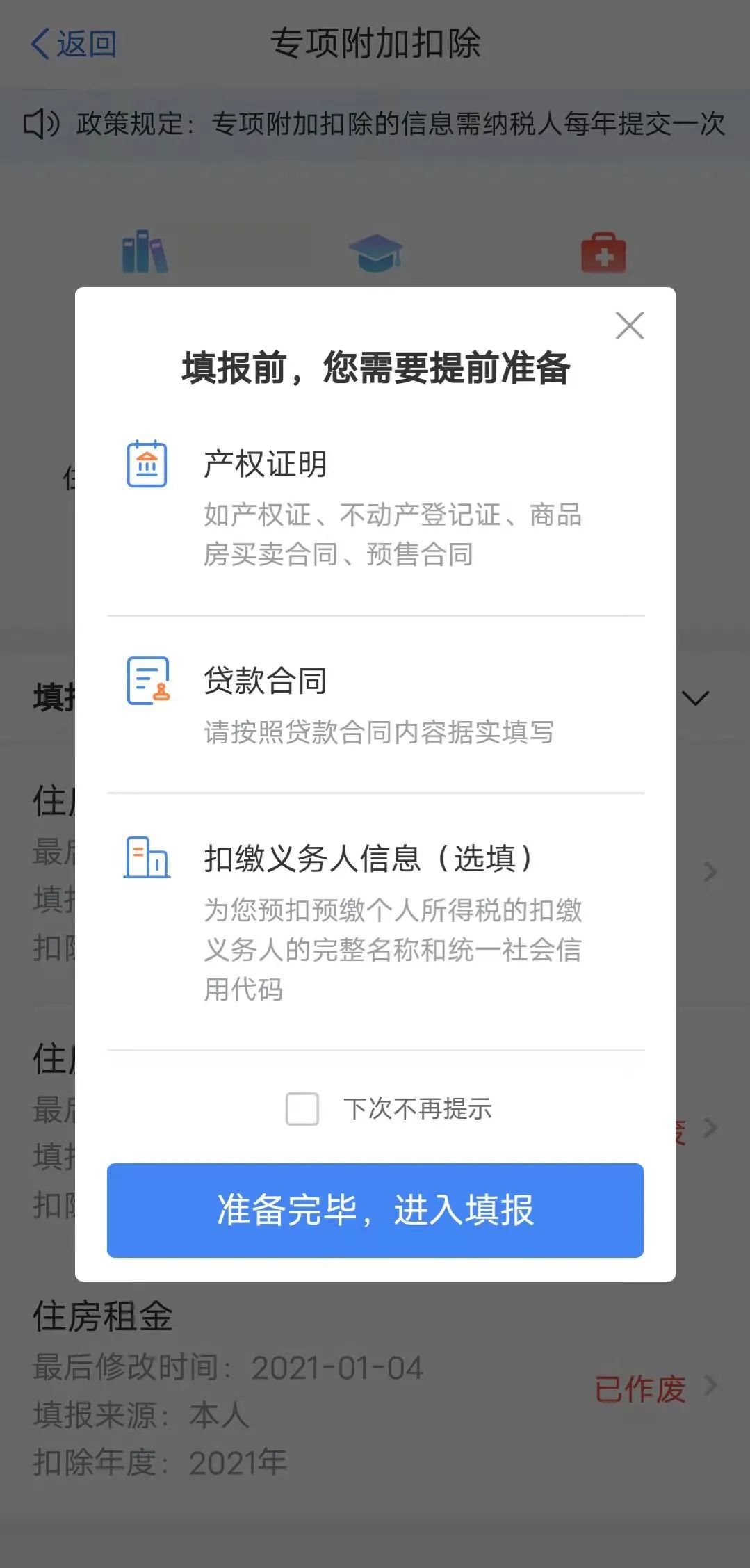Go back using 返回

point(74,43)
